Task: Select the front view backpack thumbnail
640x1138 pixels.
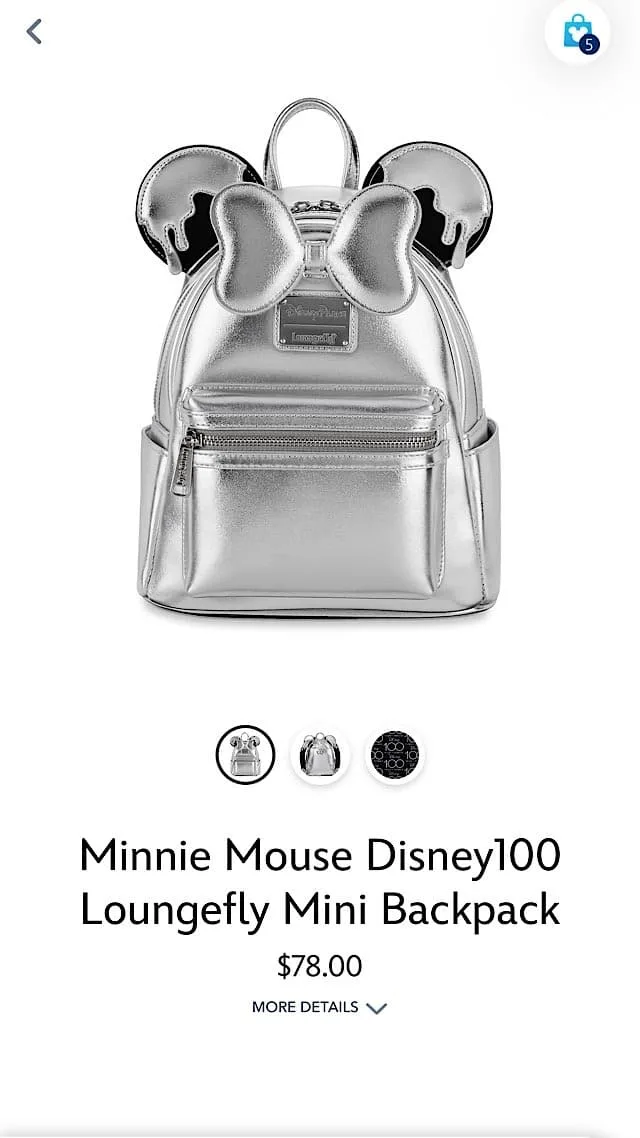Action: click(x=245, y=755)
